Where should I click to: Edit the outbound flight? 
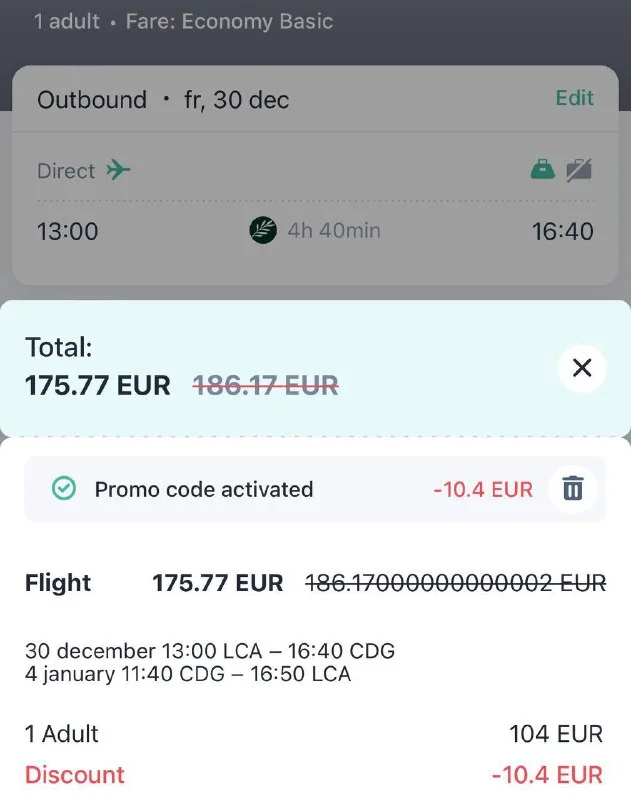(574, 98)
